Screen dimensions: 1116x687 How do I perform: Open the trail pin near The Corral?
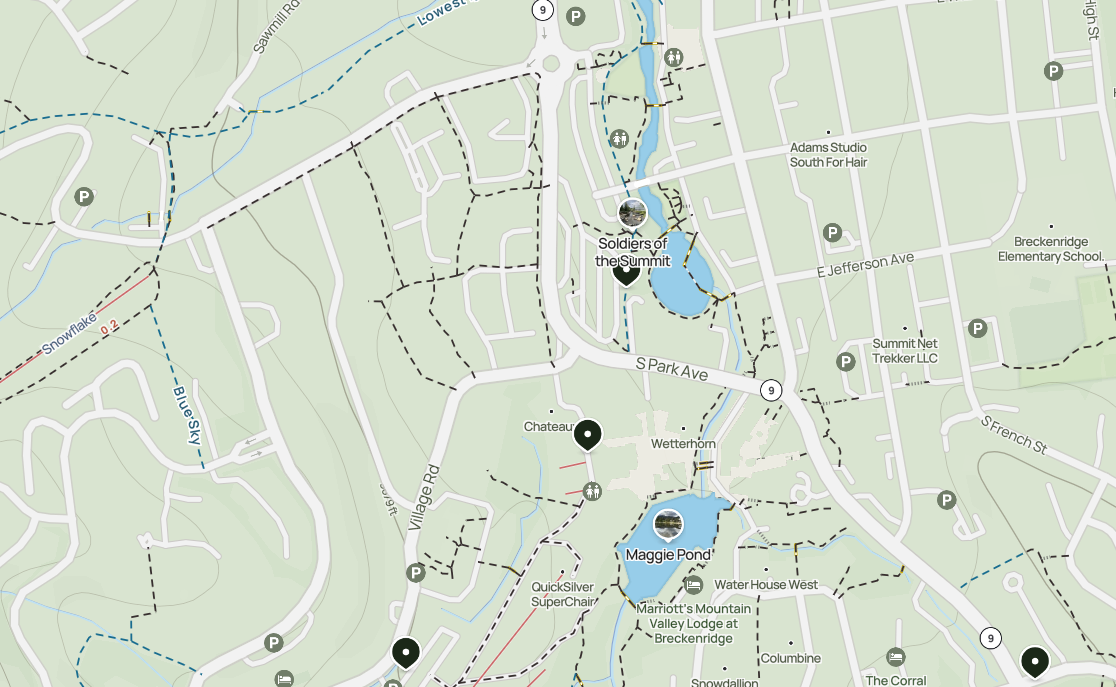(1034, 661)
